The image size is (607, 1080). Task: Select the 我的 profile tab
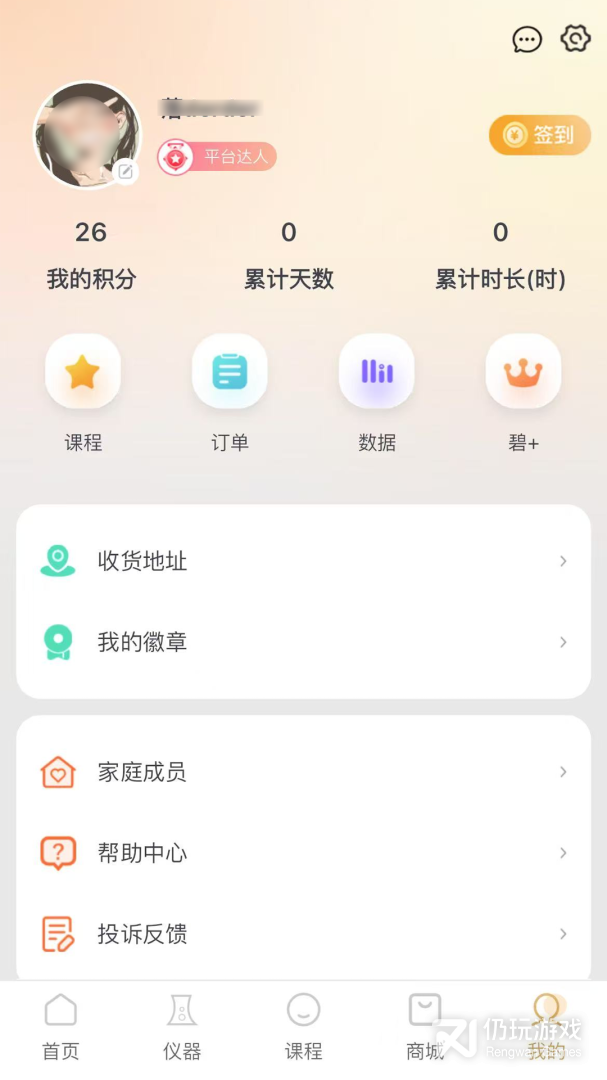click(x=546, y=1027)
